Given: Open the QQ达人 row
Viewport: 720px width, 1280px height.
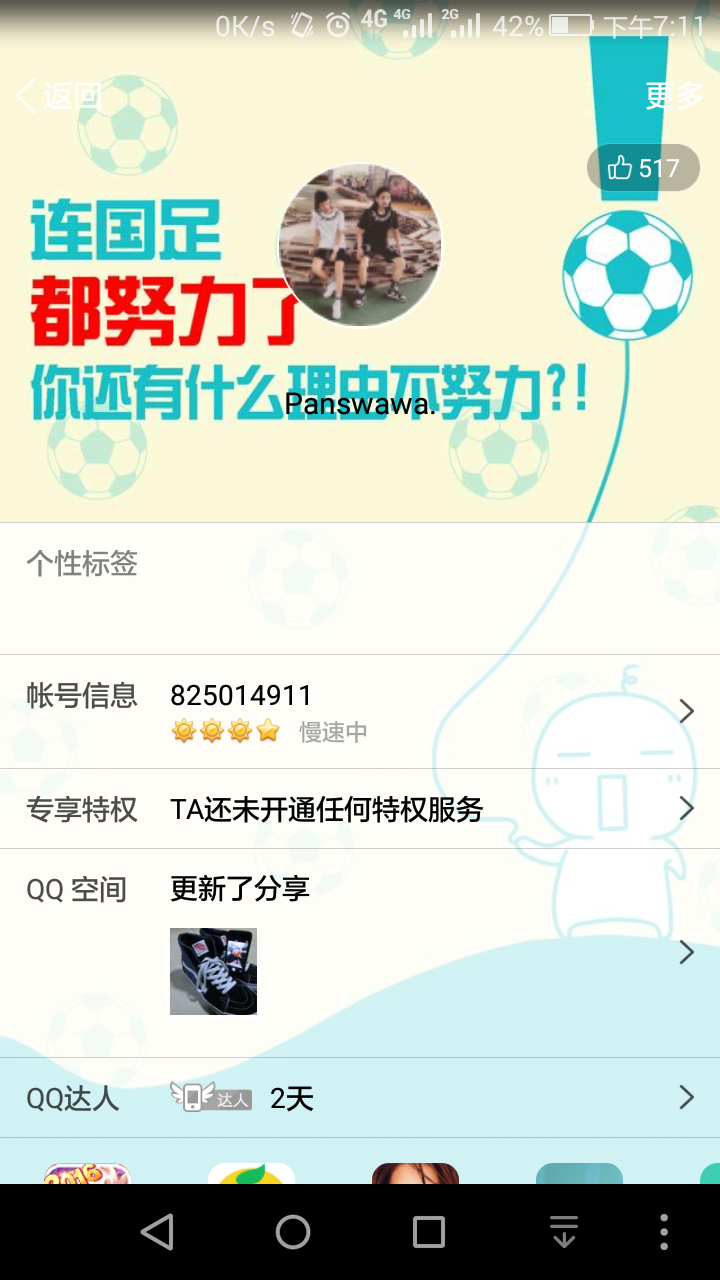Looking at the screenshot, I should (360, 1098).
